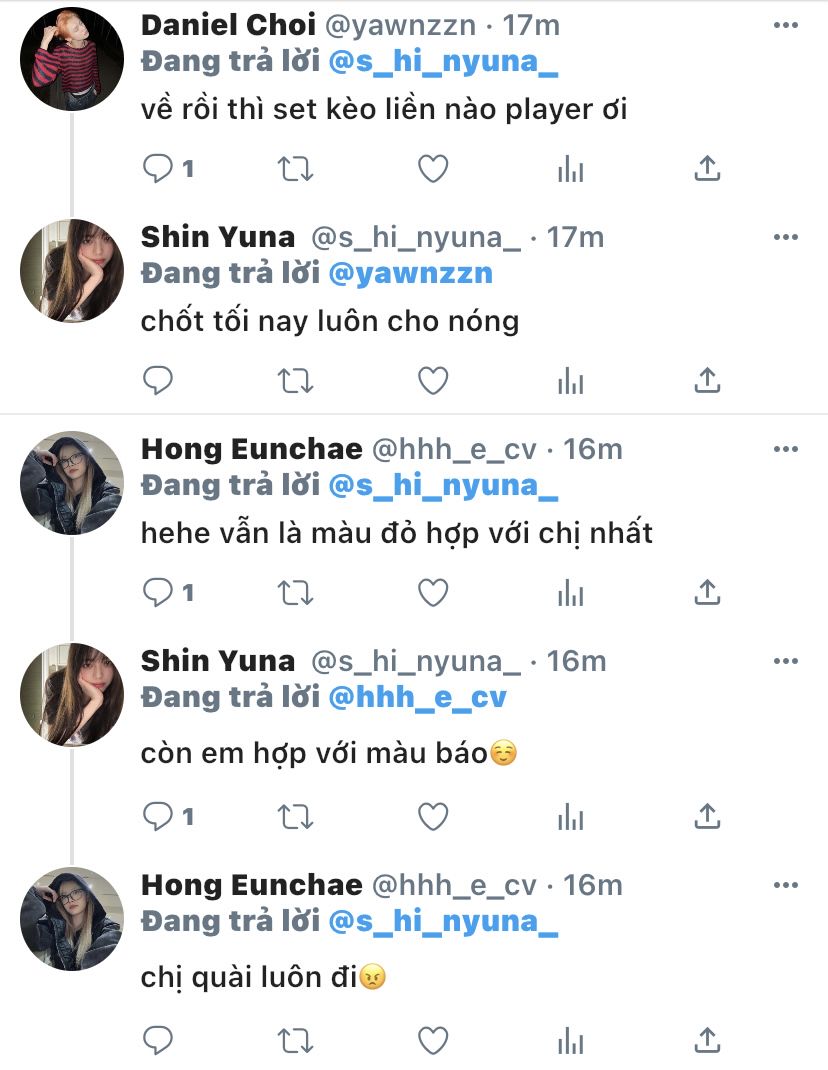
Task: Tap the @s_hi_nyuna_ mention in Daniel Choi's tweet
Action: coord(443,61)
